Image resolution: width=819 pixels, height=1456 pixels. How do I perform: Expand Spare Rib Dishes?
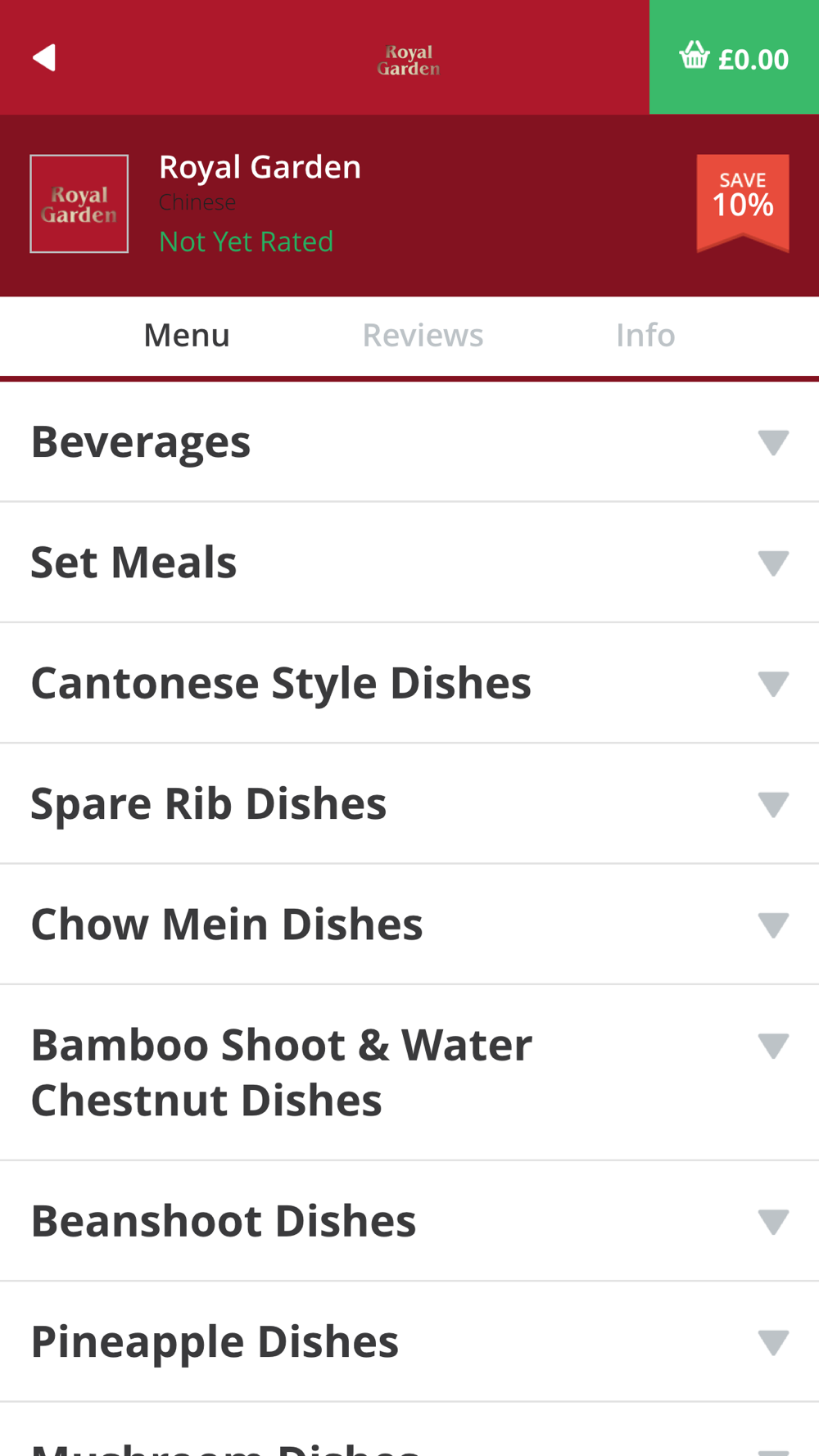coord(409,803)
